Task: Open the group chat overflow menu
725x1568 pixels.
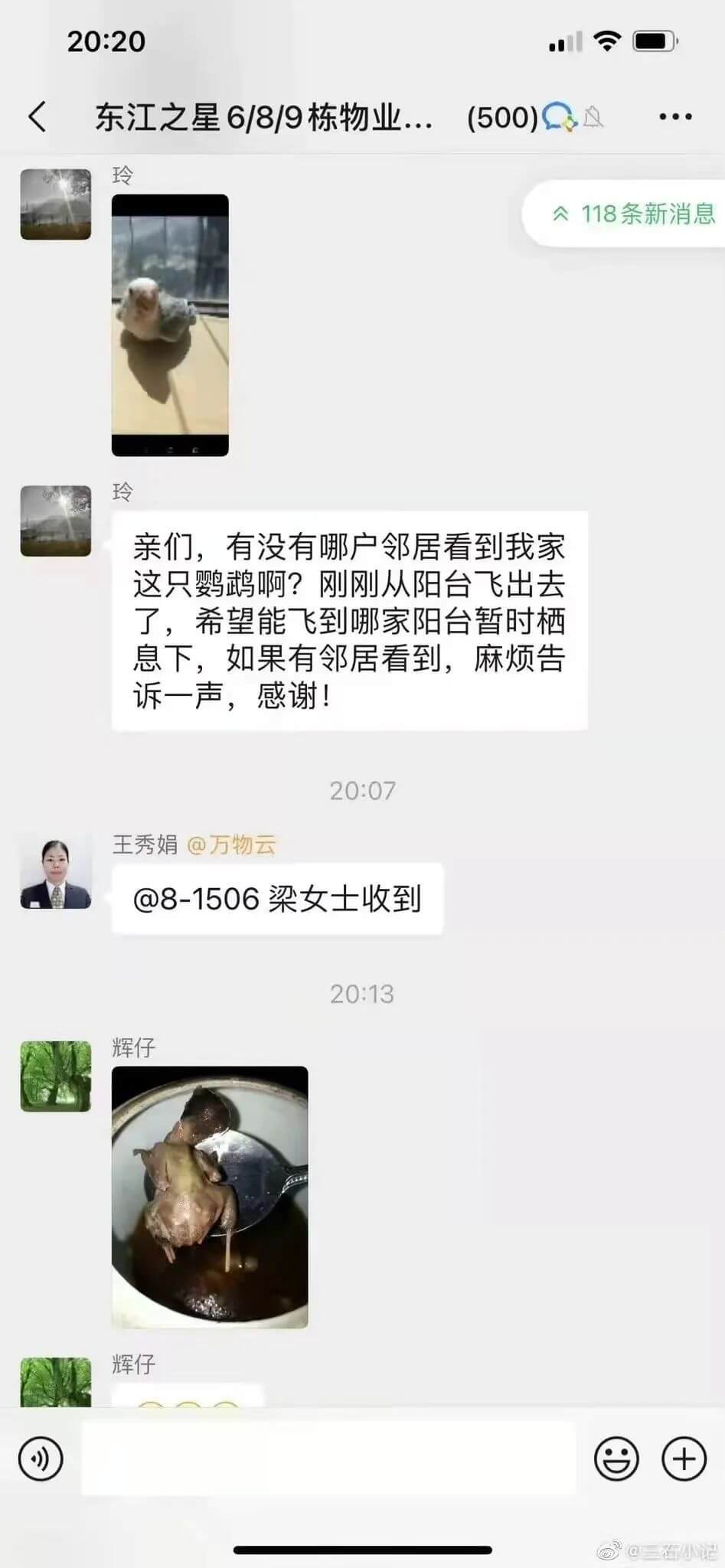Action: (675, 117)
